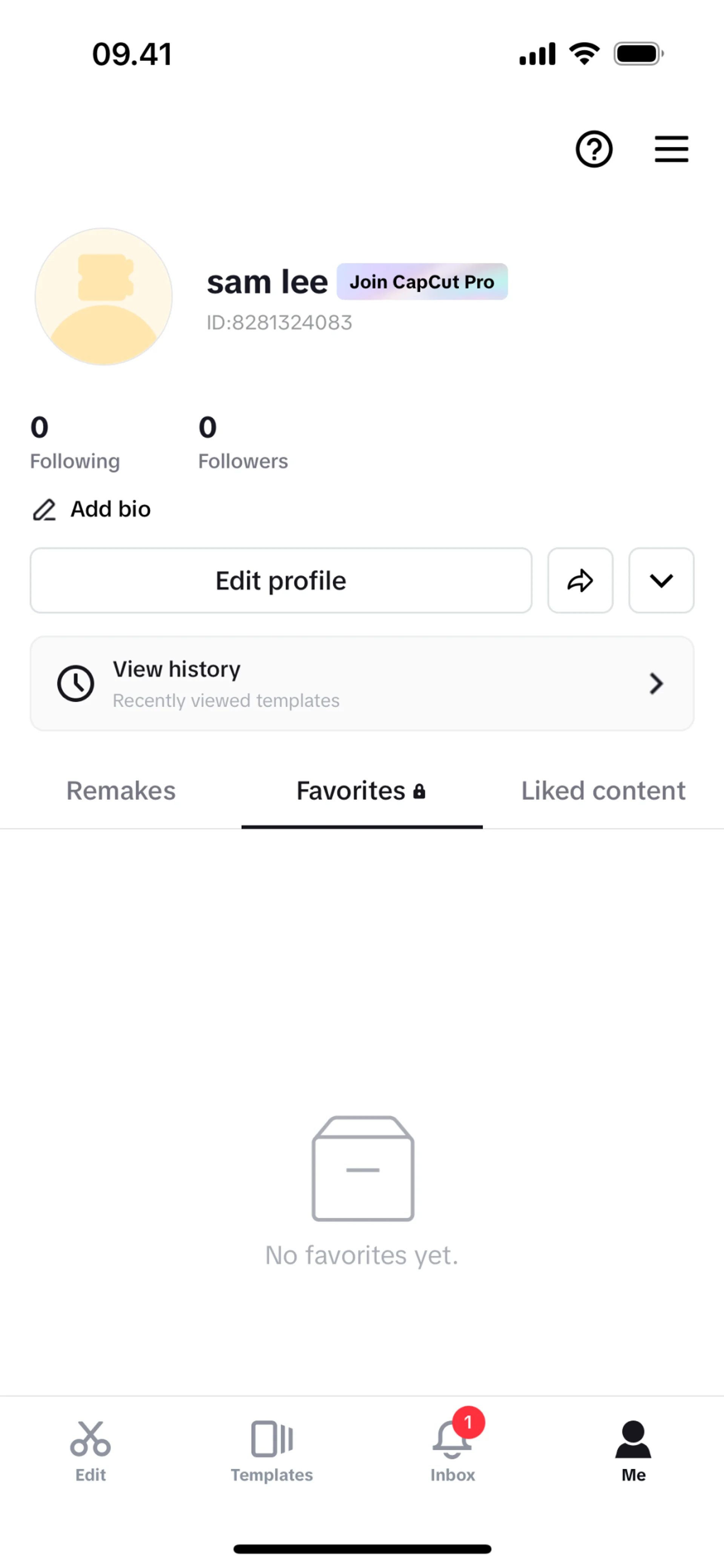The image size is (724, 1568).
Task: Switch to the Remakes tab
Action: (121, 791)
